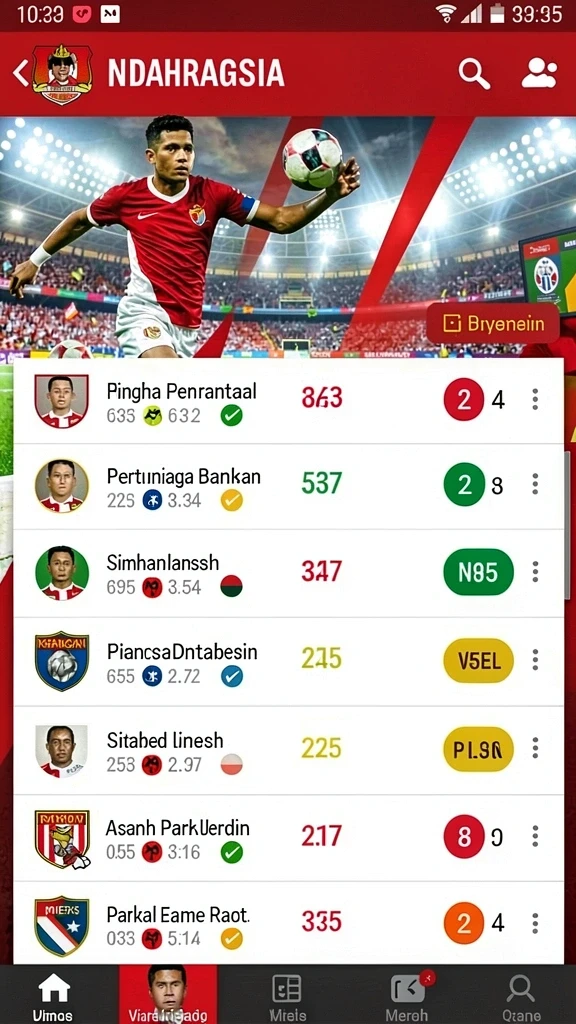Viewport: 576px width, 1024px height.
Task: Open overflow menu for Pertuniaga Bankan
Action: [x=535, y=484]
